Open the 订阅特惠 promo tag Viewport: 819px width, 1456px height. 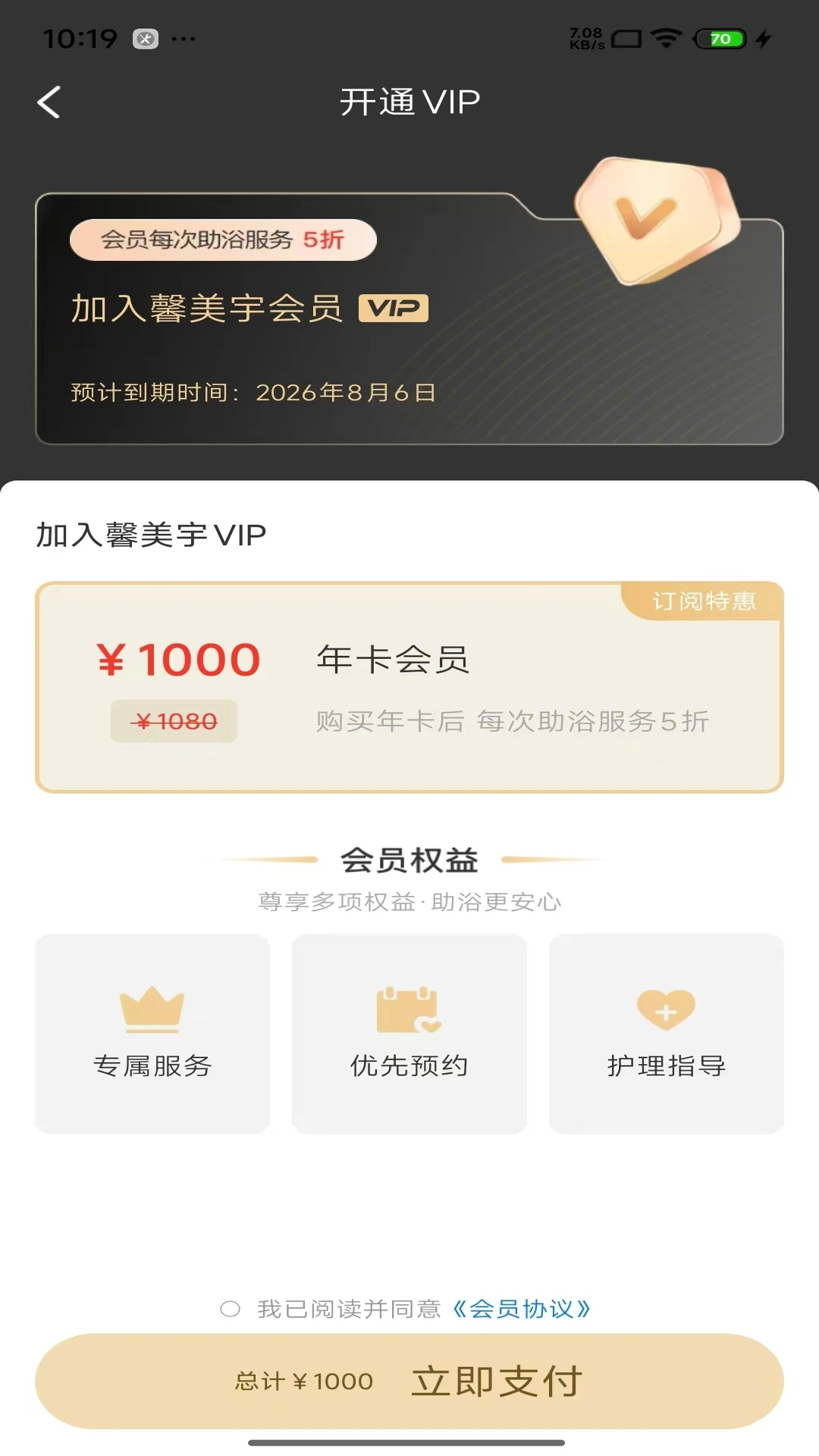click(703, 601)
